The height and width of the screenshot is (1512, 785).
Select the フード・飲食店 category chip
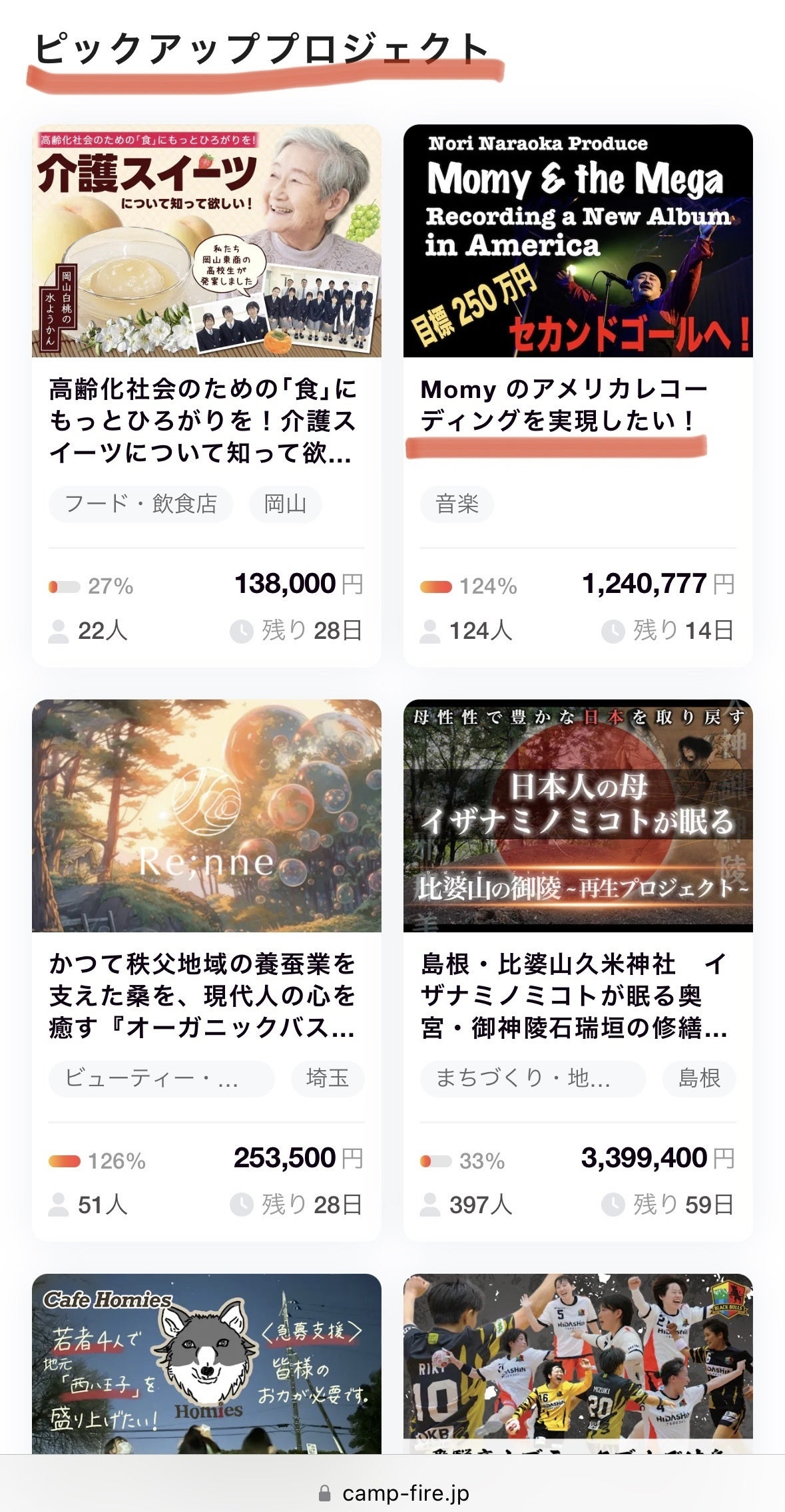(140, 504)
